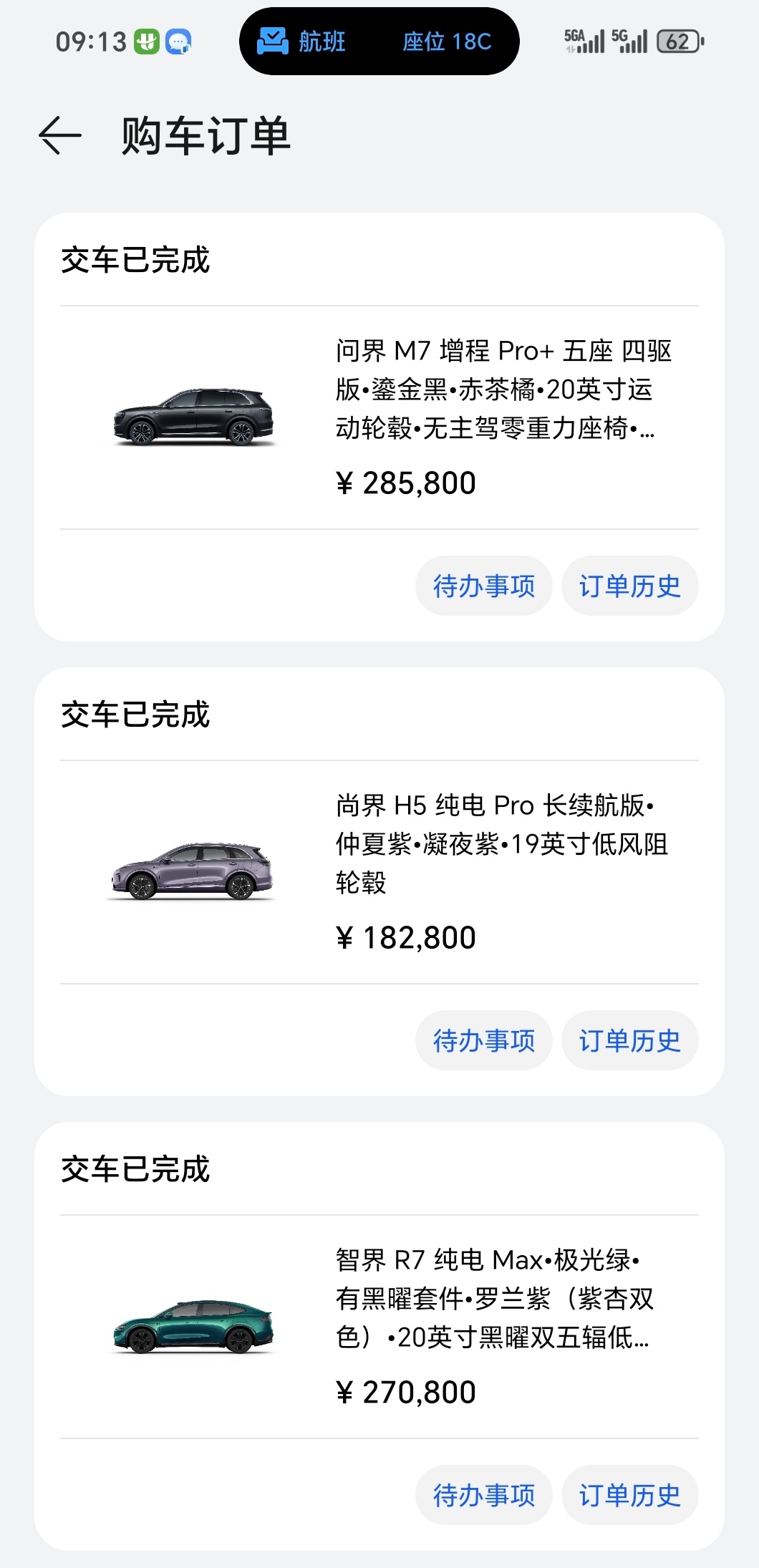This screenshot has width=759, height=1568.
Task: View 订单历史 for the 尚界 H5 order
Action: (629, 1041)
